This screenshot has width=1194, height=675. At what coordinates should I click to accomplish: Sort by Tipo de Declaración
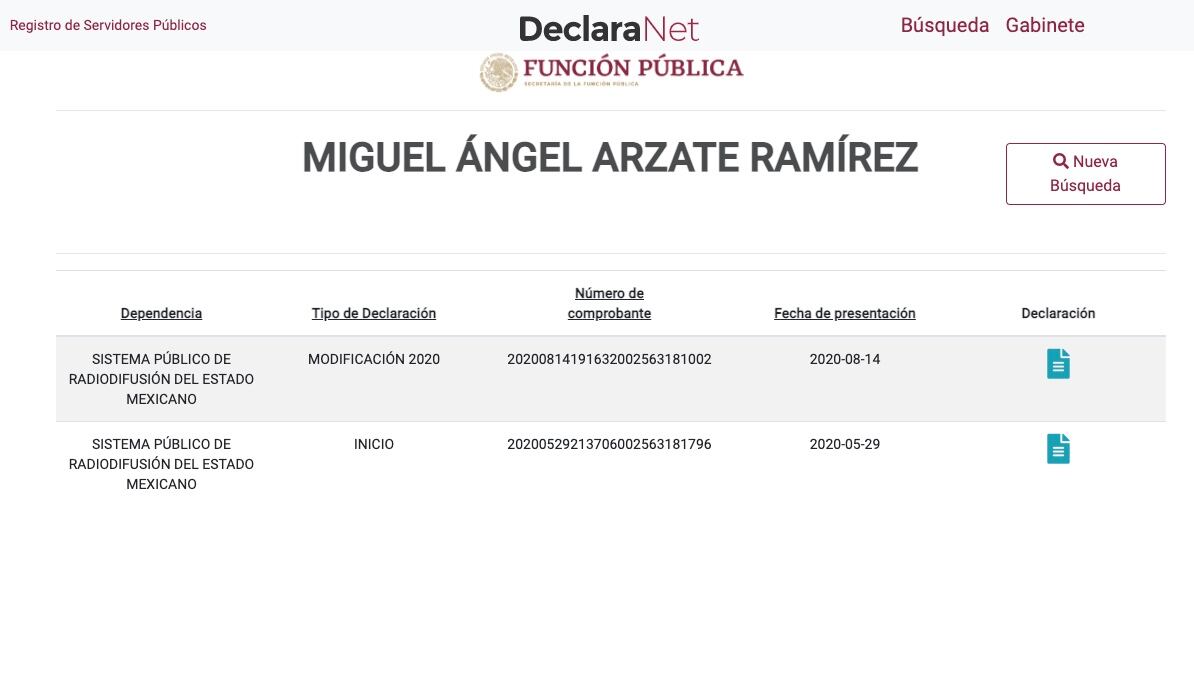point(374,313)
